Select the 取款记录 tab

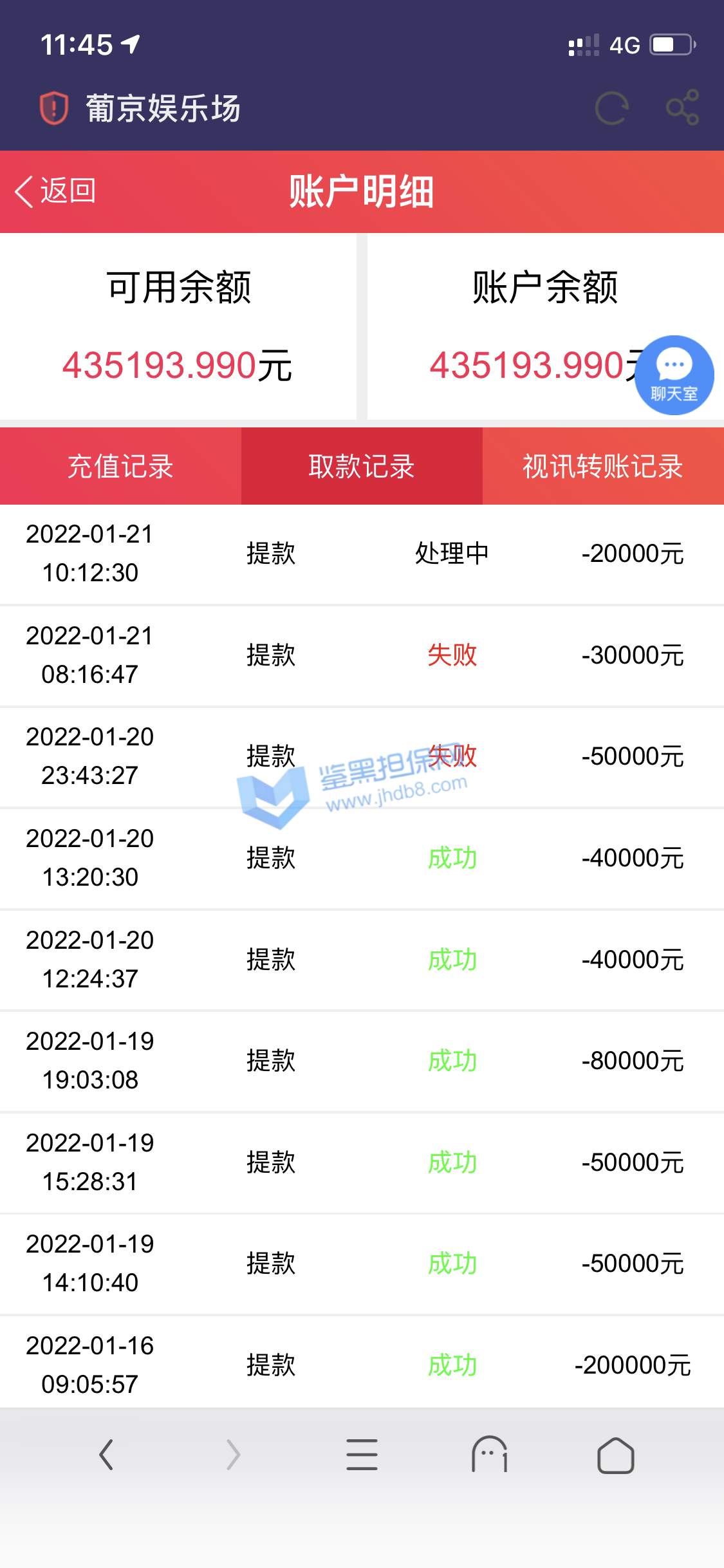click(362, 466)
